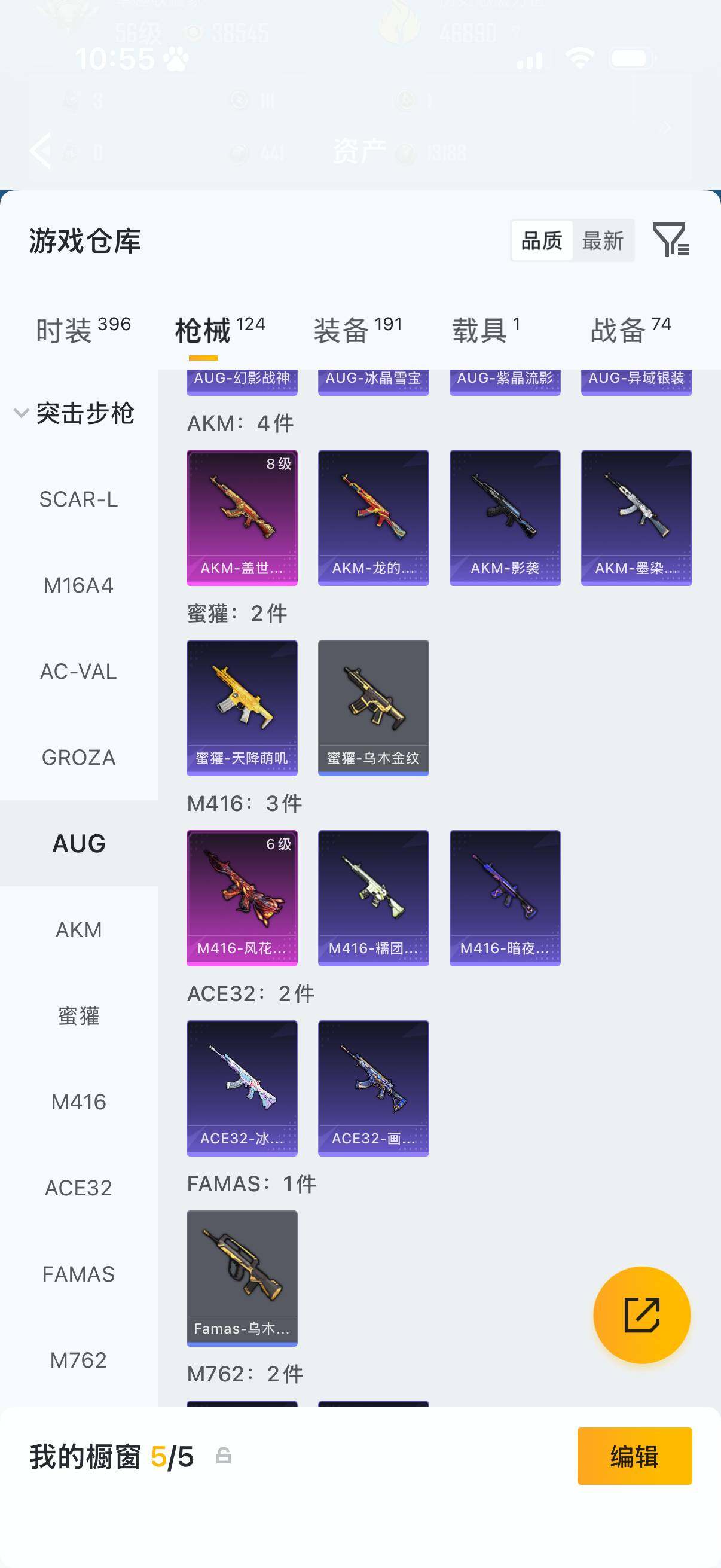Tap the orange share floating button
The image size is (721, 1568).
(x=641, y=1315)
